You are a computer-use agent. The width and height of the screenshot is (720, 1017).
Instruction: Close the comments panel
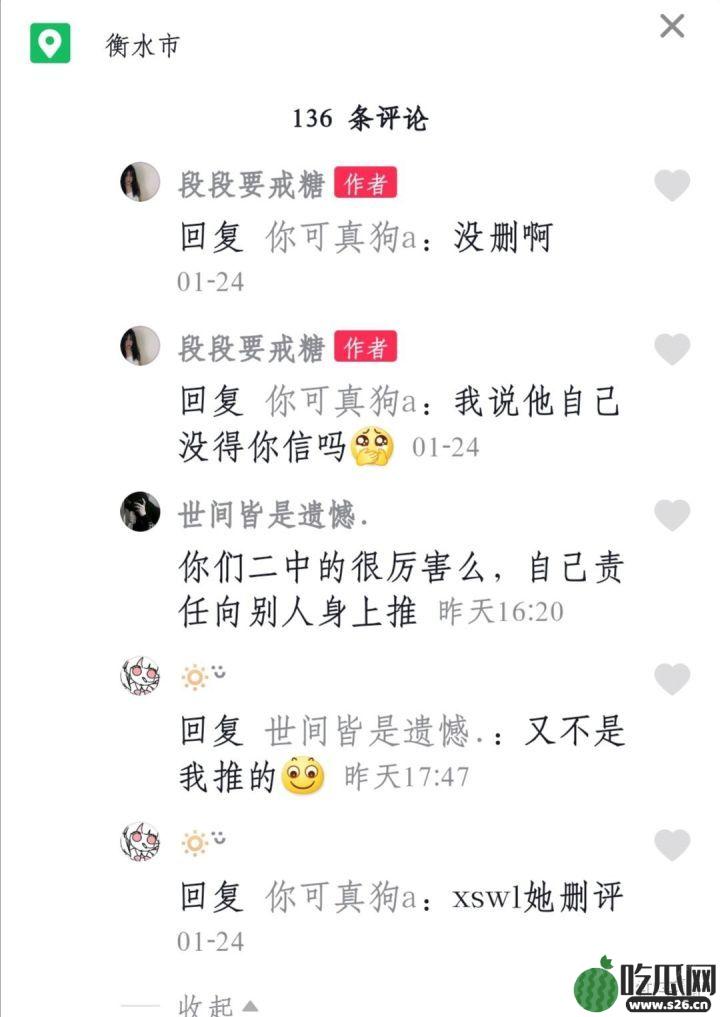click(x=672, y=26)
